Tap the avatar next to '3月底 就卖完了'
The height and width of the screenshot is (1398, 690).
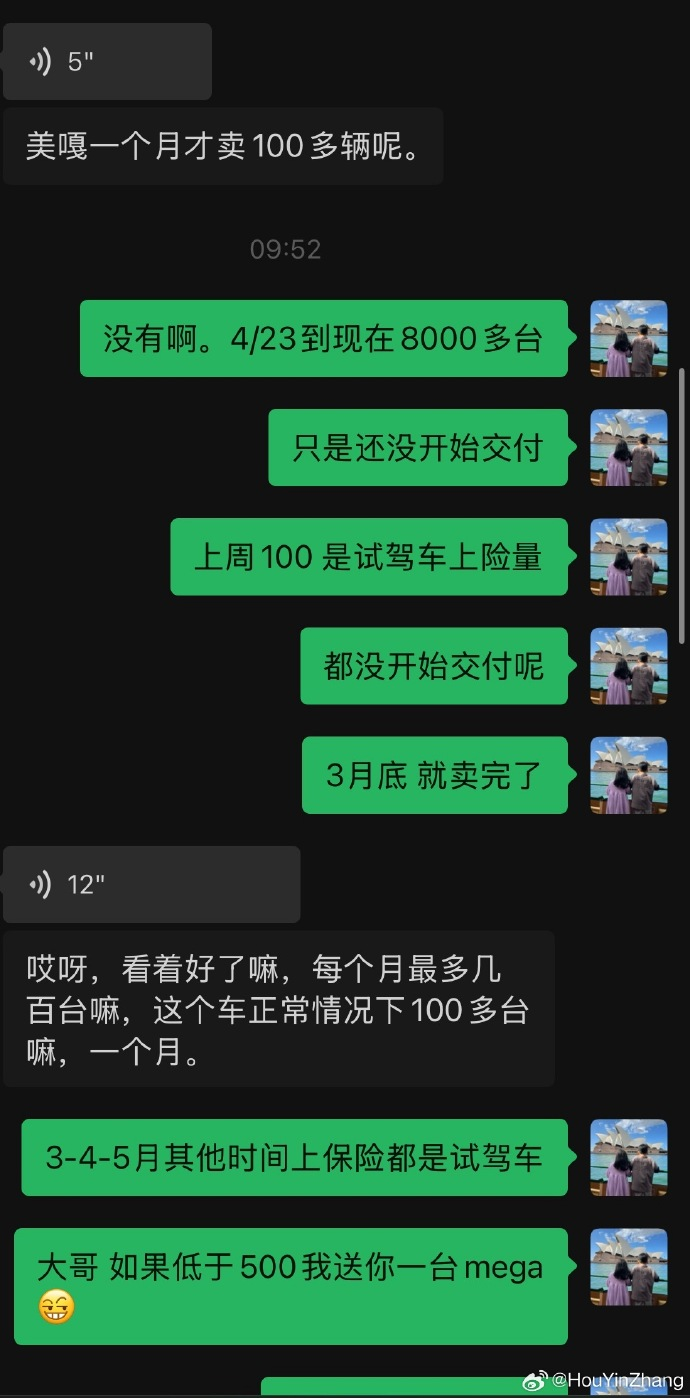(629, 775)
